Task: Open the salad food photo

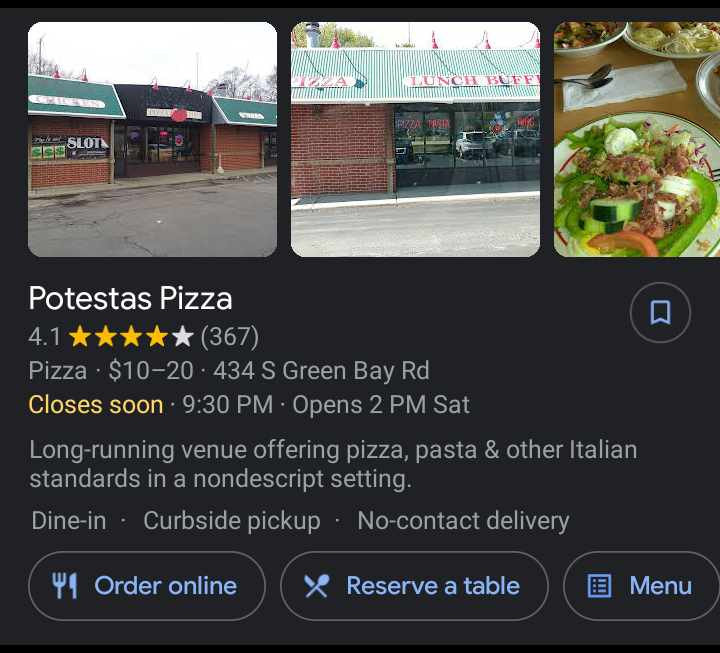Action: click(x=636, y=140)
